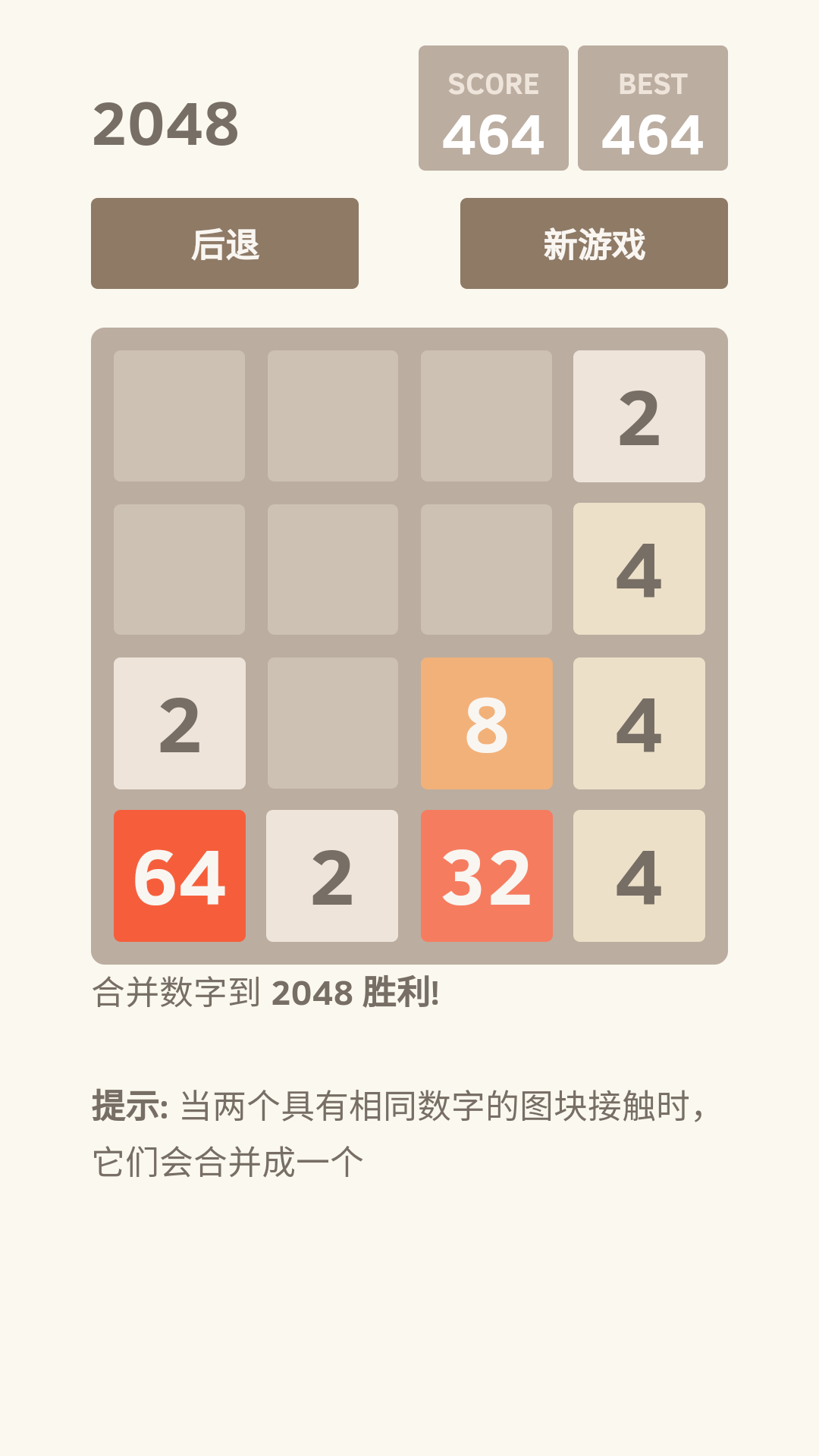The width and height of the screenshot is (819, 1456).
Task: Start a new game with 新游戏
Action: click(594, 243)
